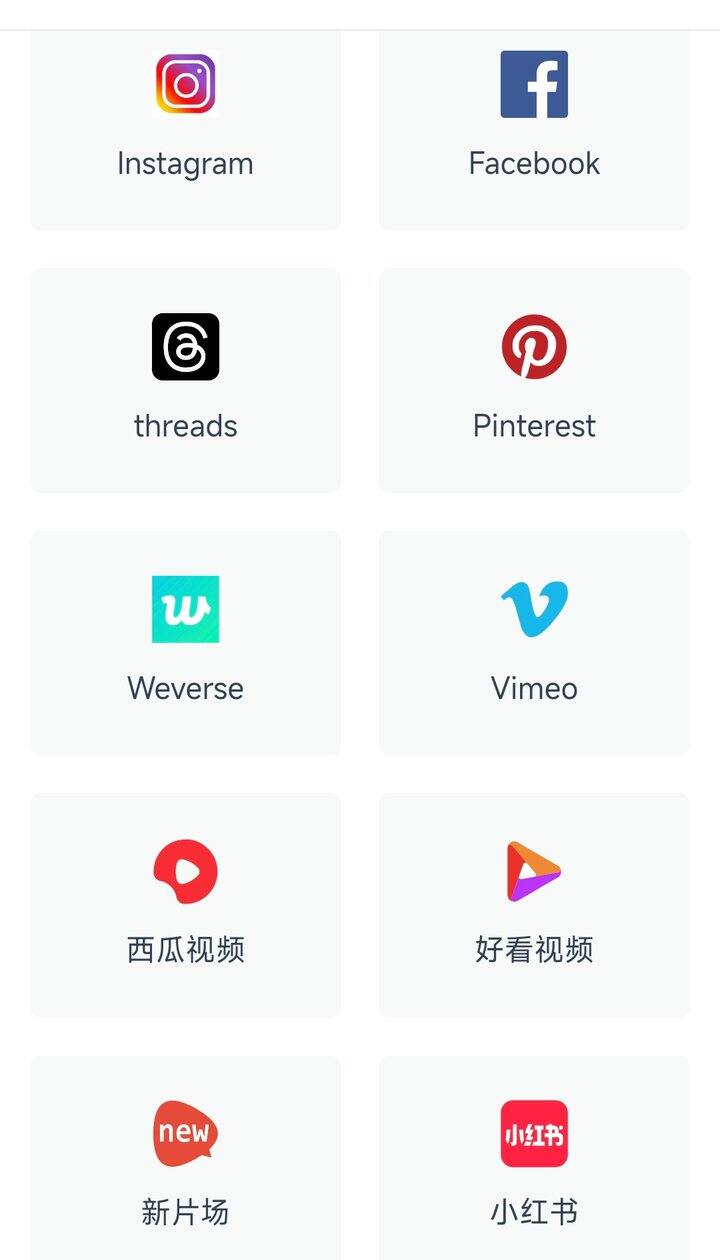Tap the Weverse card
The height and width of the screenshot is (1260, 720).
[185, 643]
